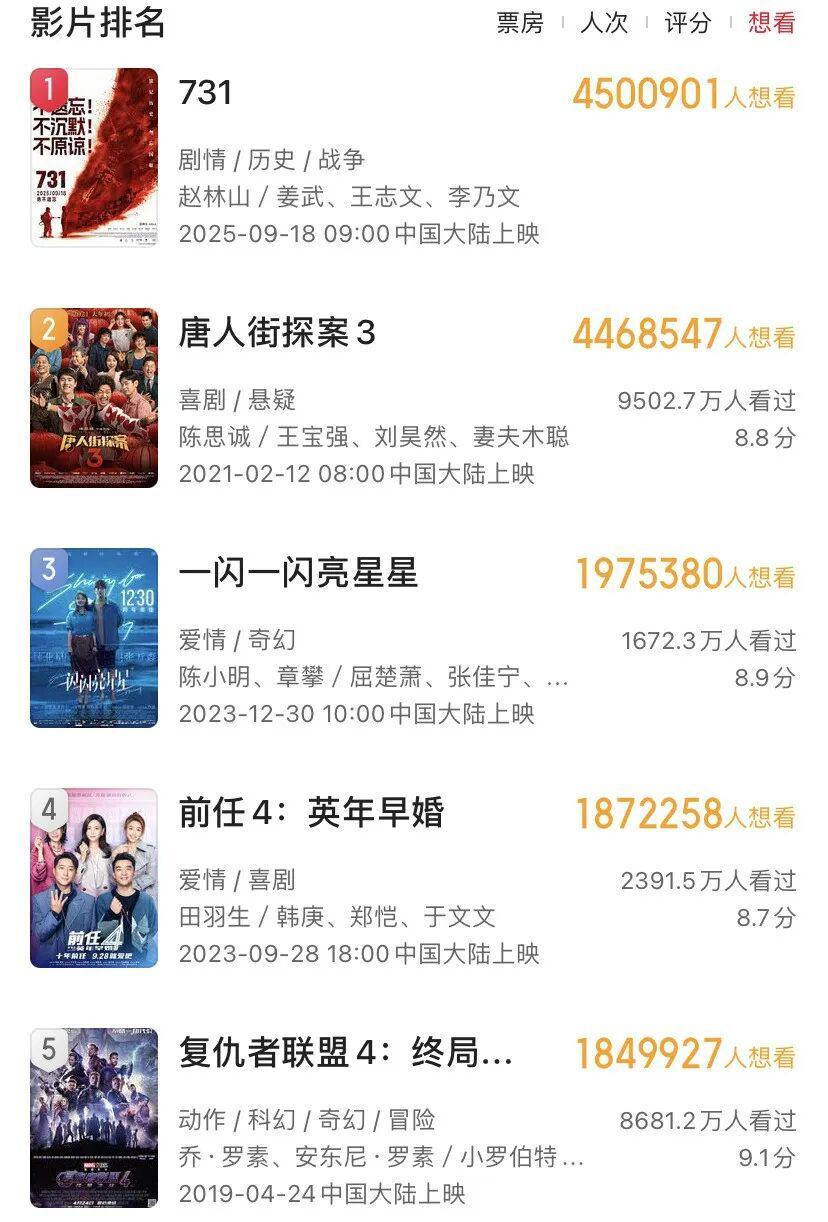Switch to the 人次 sorting tab
Screen dimensions: 828x1222
601,25
